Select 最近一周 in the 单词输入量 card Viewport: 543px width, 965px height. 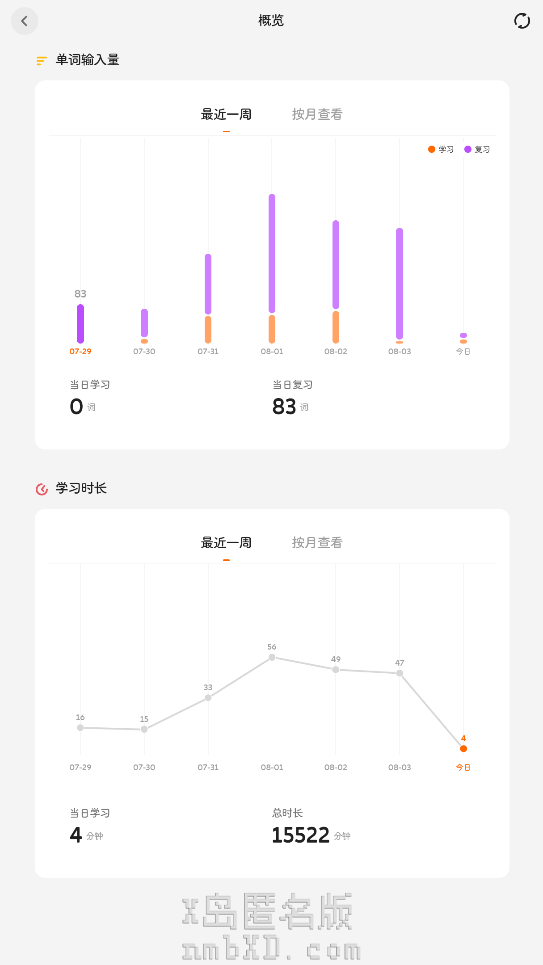point(226,114)
